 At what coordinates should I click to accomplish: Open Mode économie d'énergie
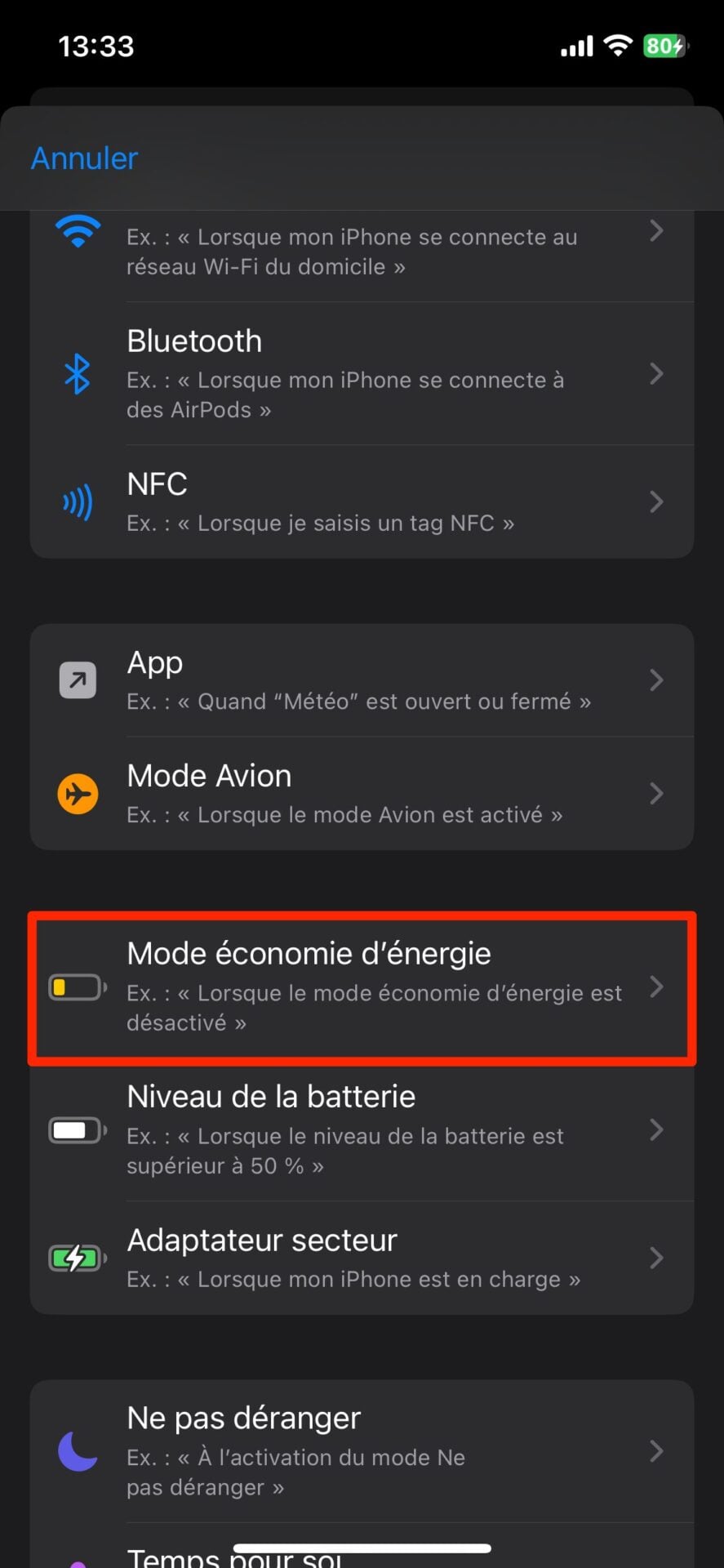[x=362, y=987]
